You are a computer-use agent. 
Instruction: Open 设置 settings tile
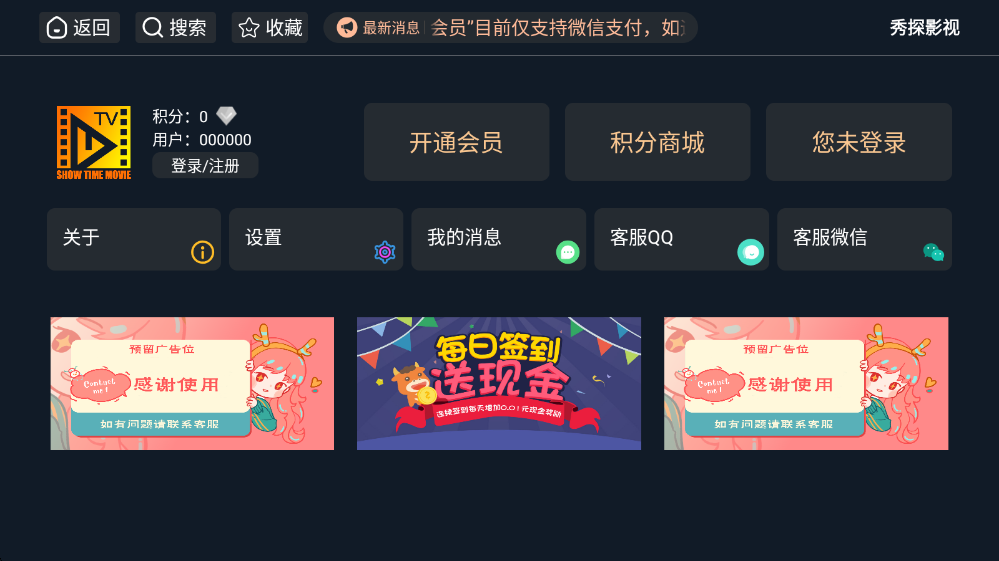[x=316, y=239]
